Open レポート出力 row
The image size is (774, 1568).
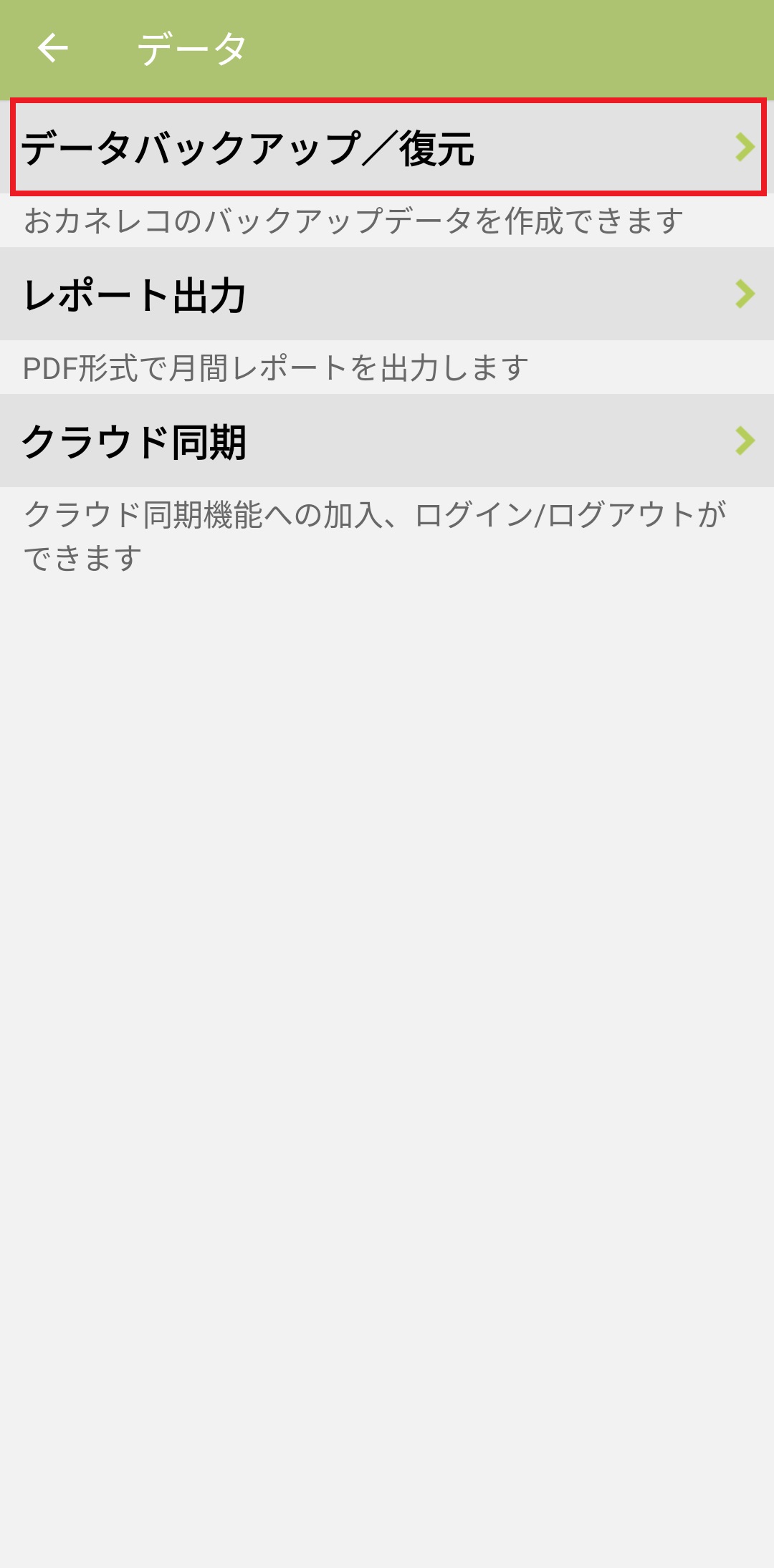point(387,294)
